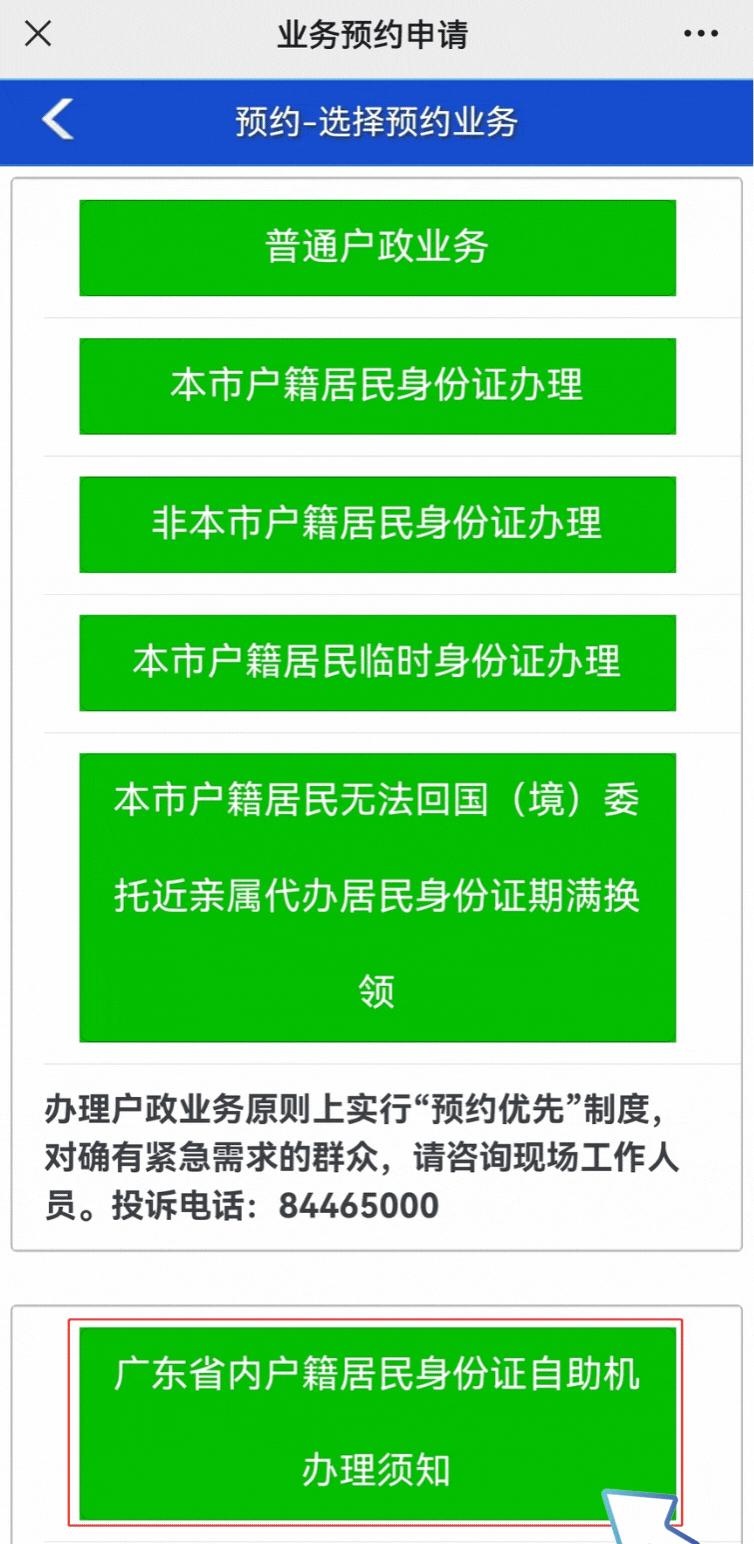Select 非本市户籍居民身份证办理
The width and height of the screenshot is (754, 1544).
pyautogui.click(x=377, y=524)
